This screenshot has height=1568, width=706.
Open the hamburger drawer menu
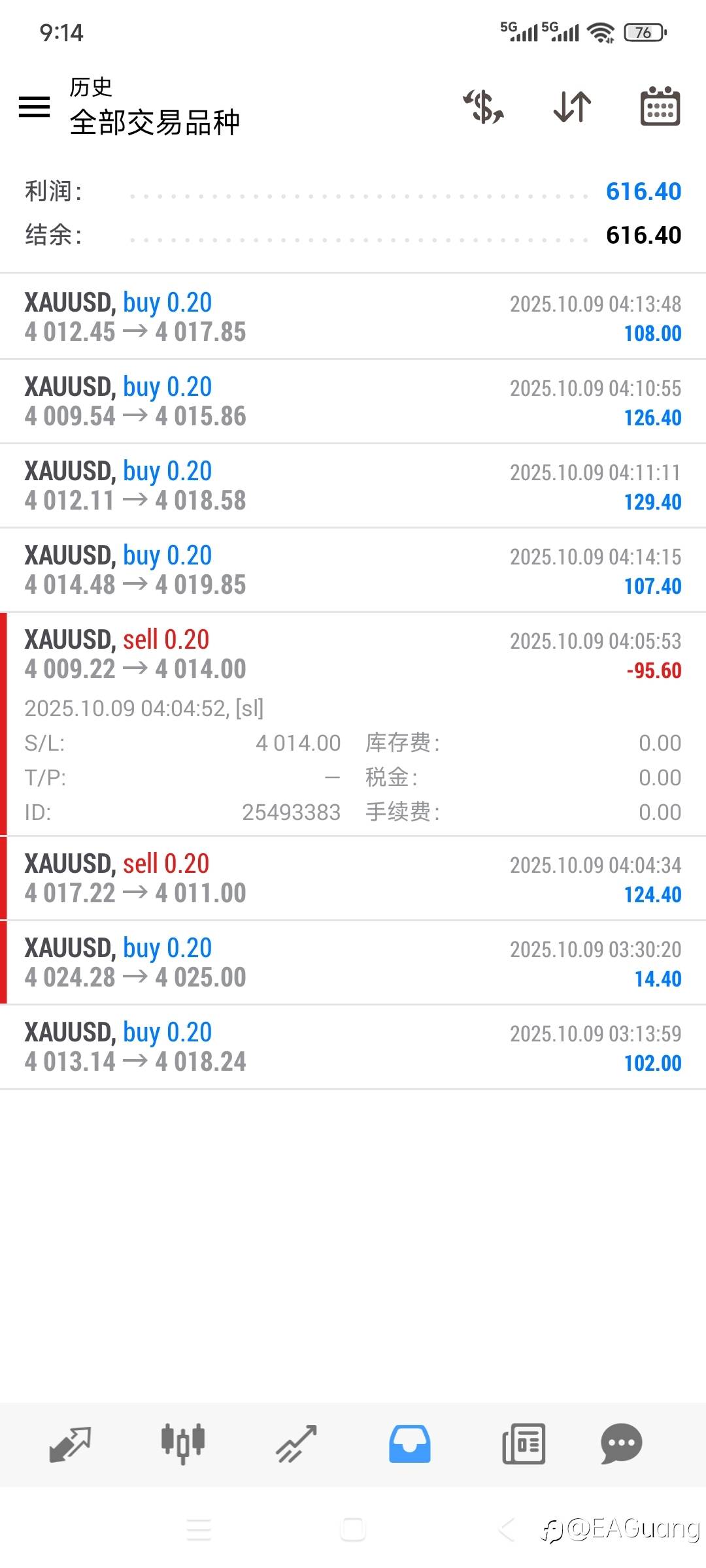(x=34, y=106)
